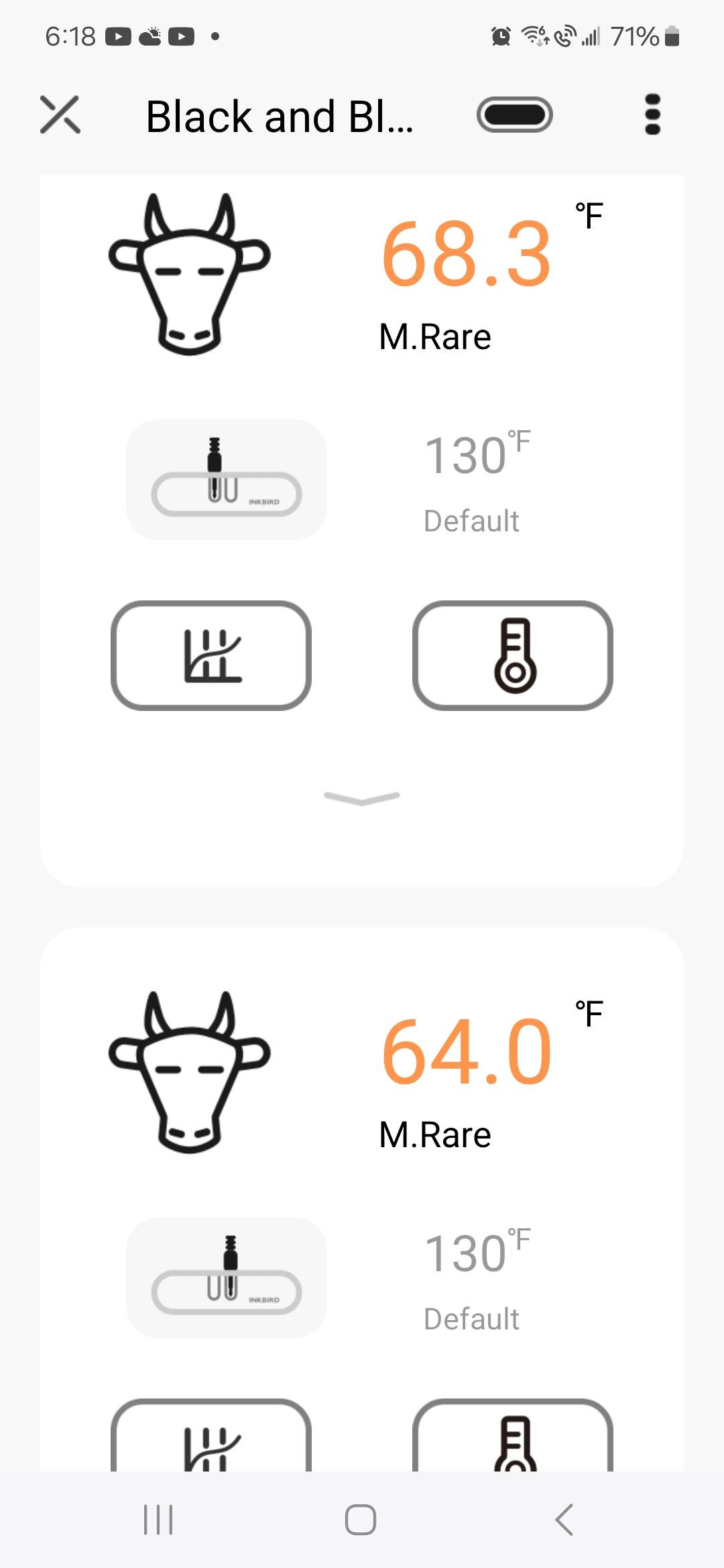724x1568 pixels.
Task: Open thermometer settings for the 68.3°F probe
Action: 513,655
